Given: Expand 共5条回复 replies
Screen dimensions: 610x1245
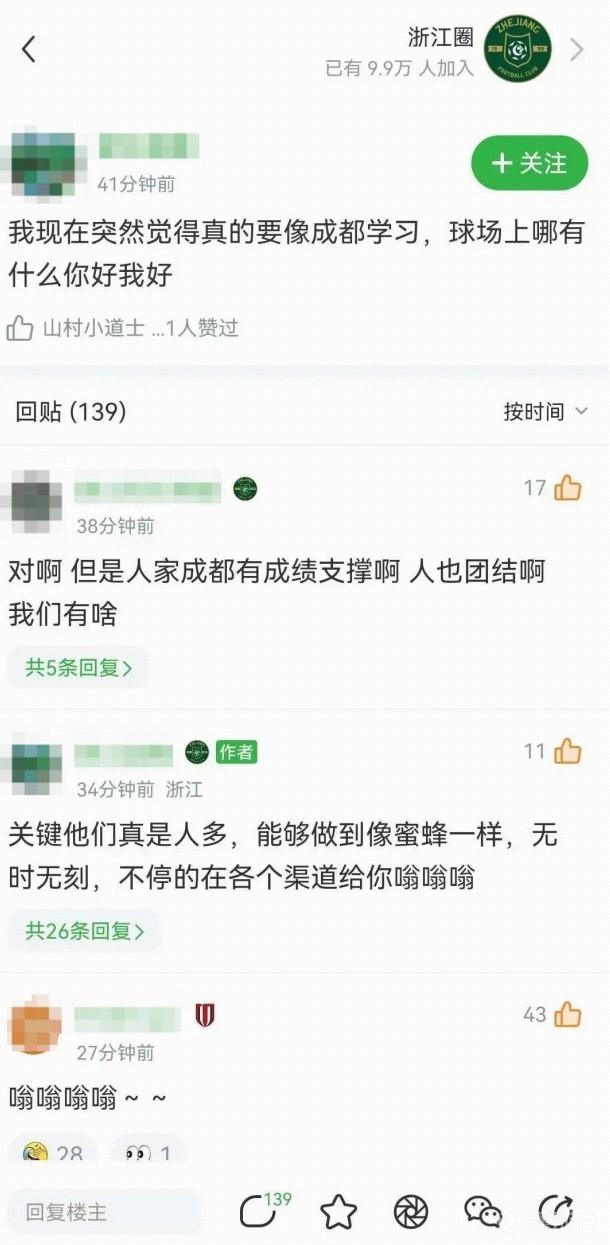Looking at the screenshot, I should click(78, 668).
